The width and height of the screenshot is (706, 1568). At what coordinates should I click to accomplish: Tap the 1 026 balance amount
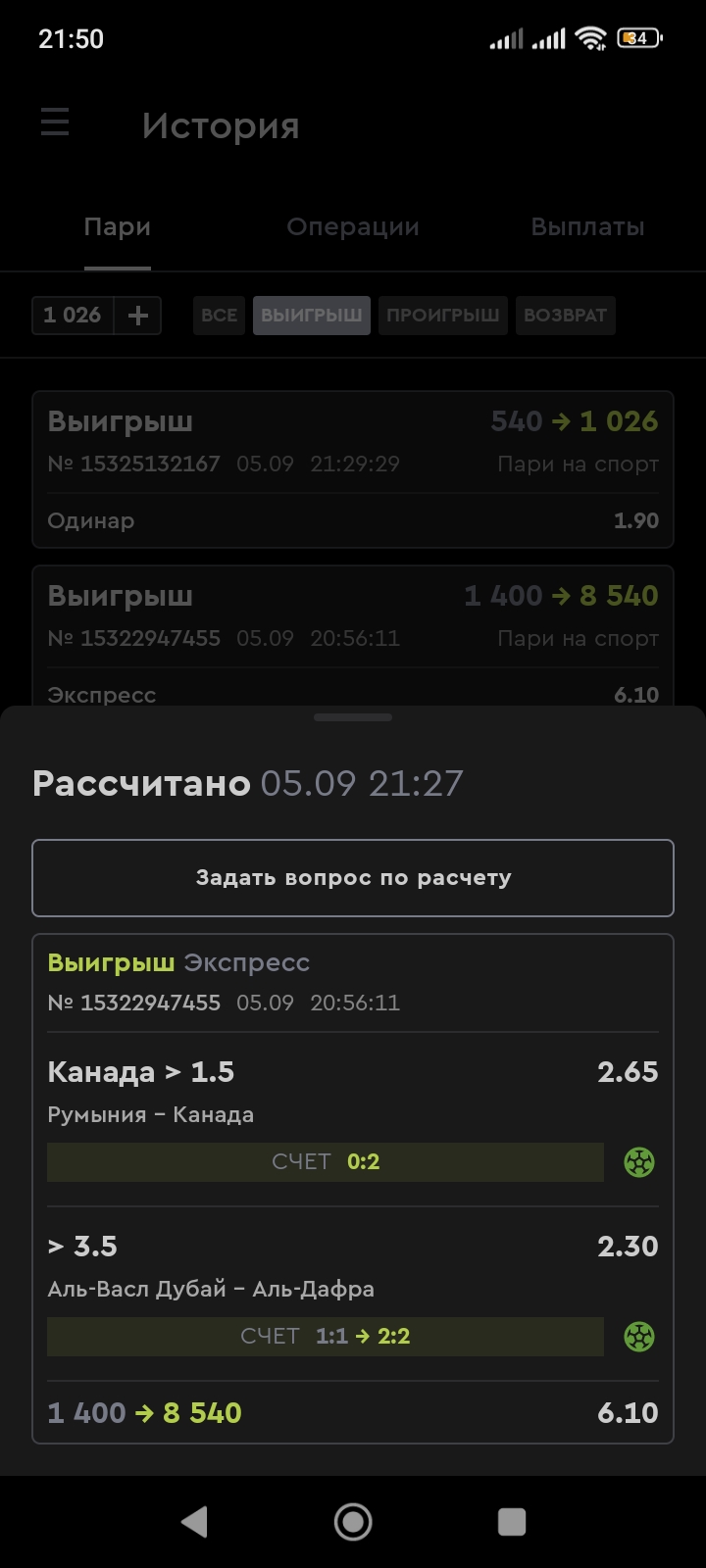pyautogui.click(x=72, y=315)
